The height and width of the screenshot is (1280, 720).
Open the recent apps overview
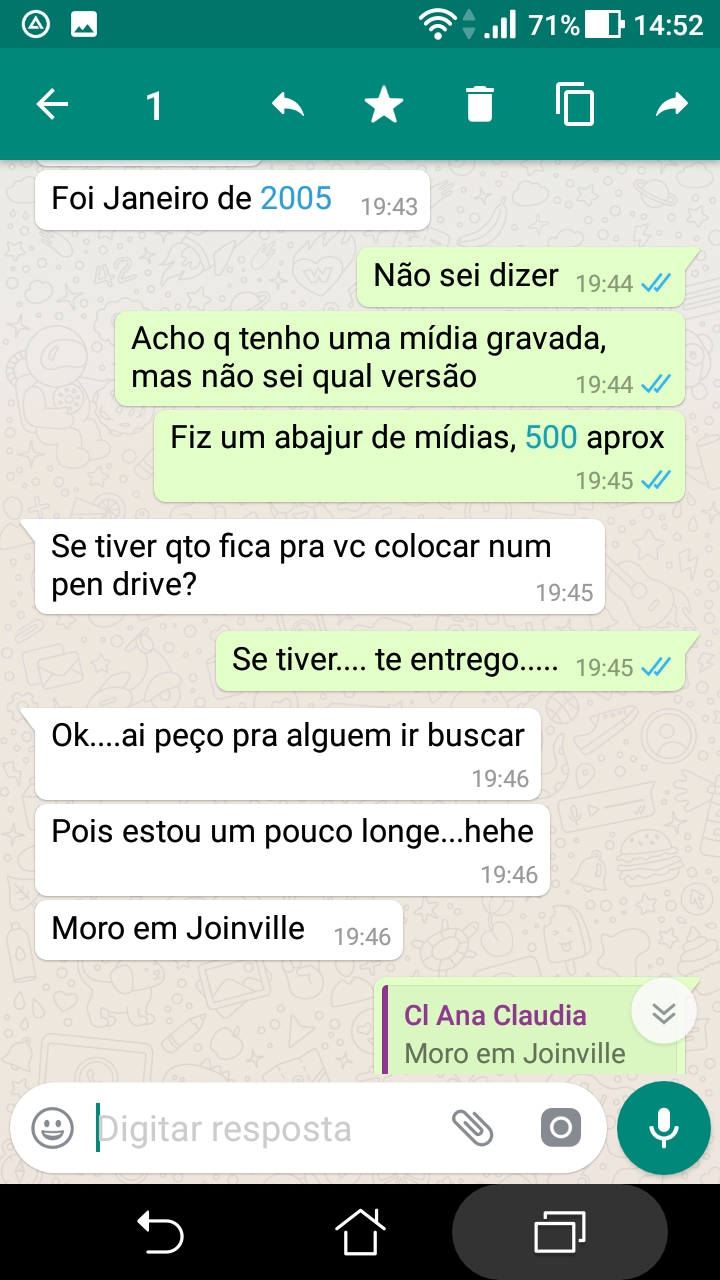pos(559,1231)
